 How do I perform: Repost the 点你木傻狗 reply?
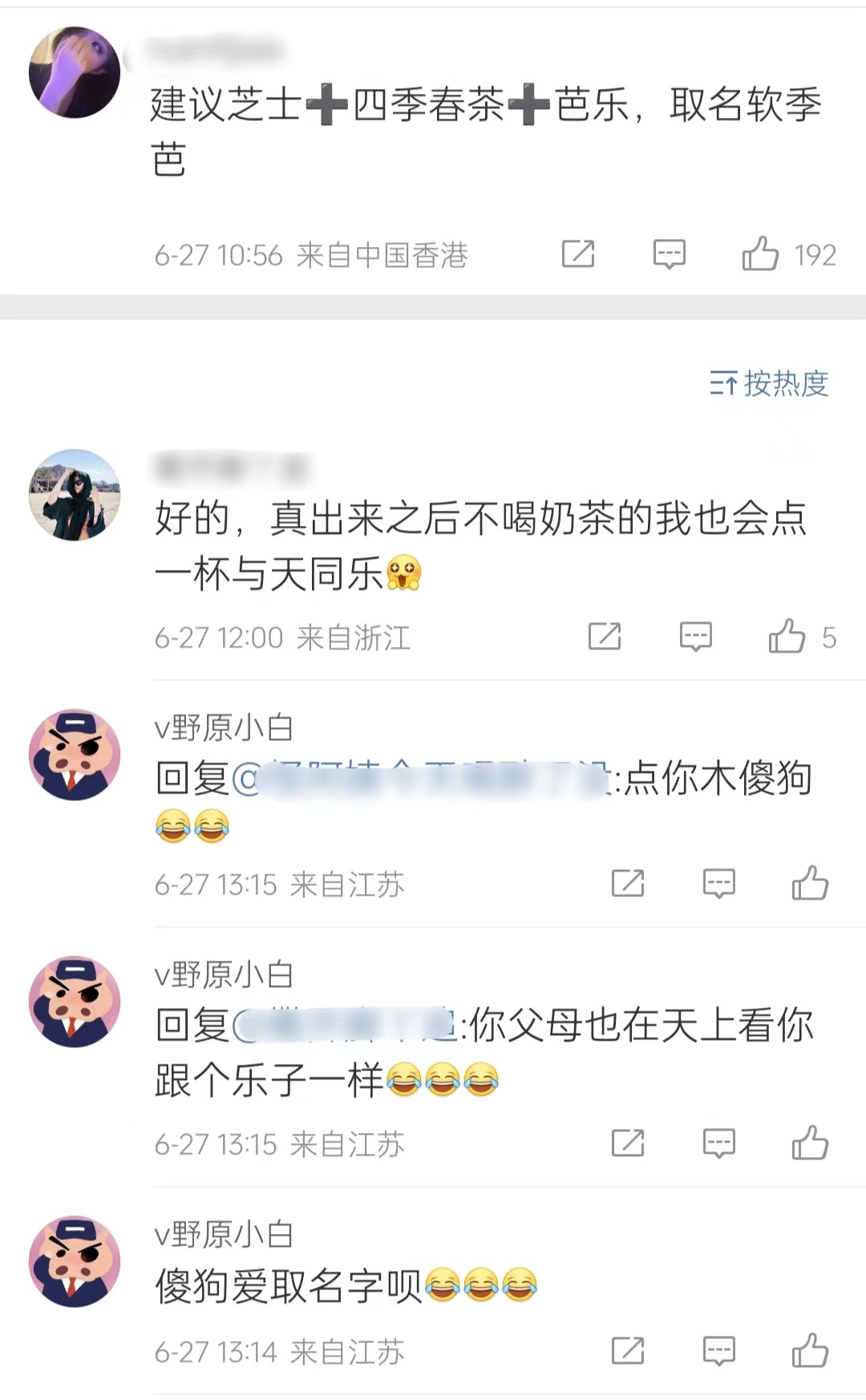tap(628, 884)
